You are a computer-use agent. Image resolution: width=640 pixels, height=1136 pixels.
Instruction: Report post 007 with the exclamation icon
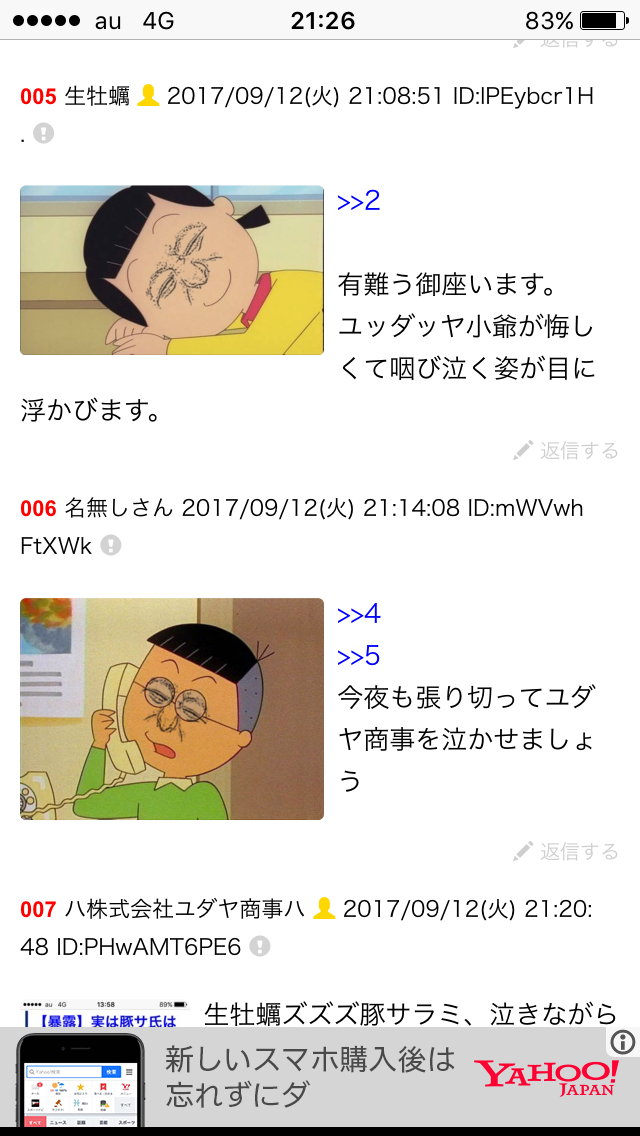259,945
